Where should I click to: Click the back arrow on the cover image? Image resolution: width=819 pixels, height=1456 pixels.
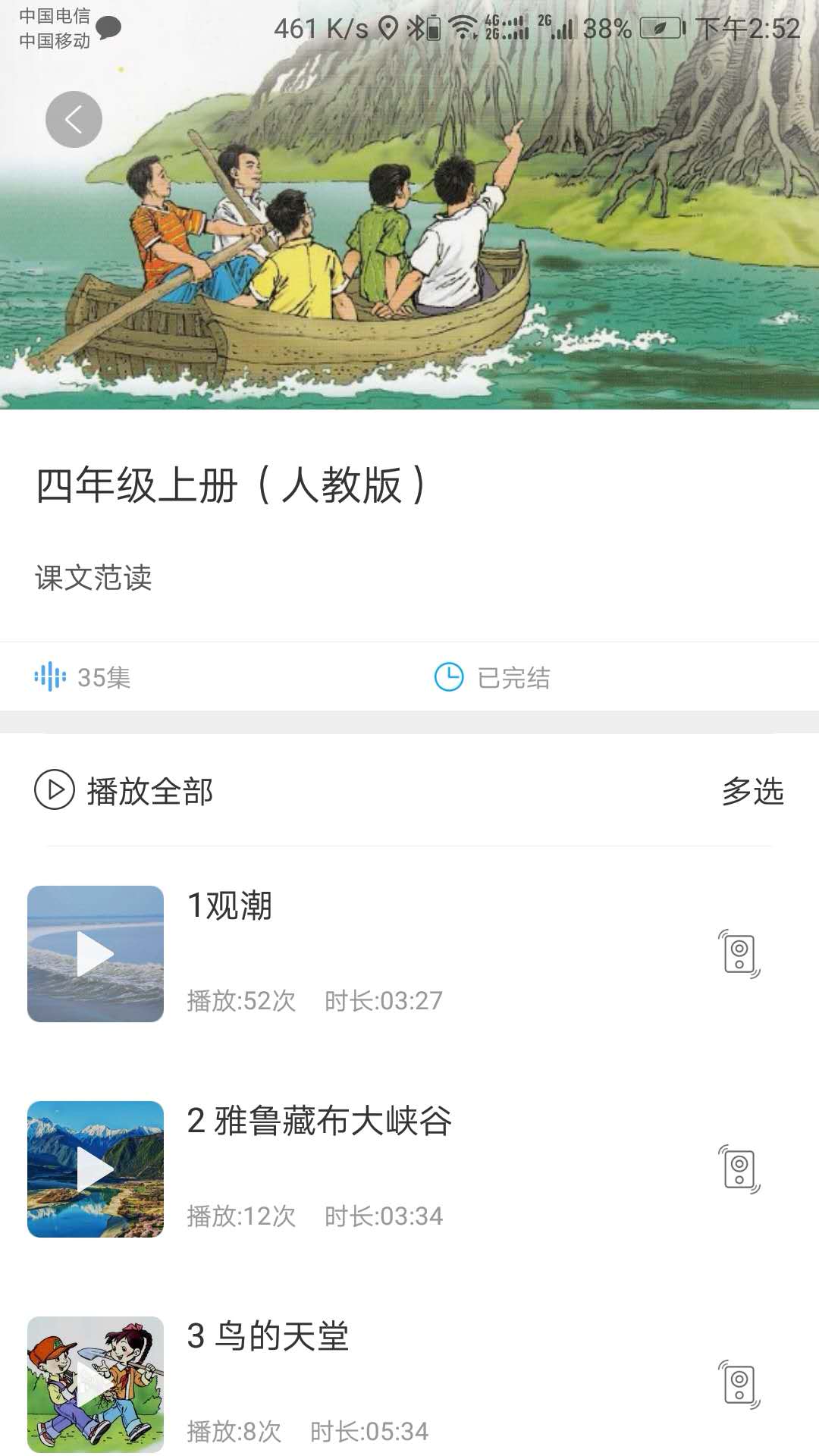(74, 118)
